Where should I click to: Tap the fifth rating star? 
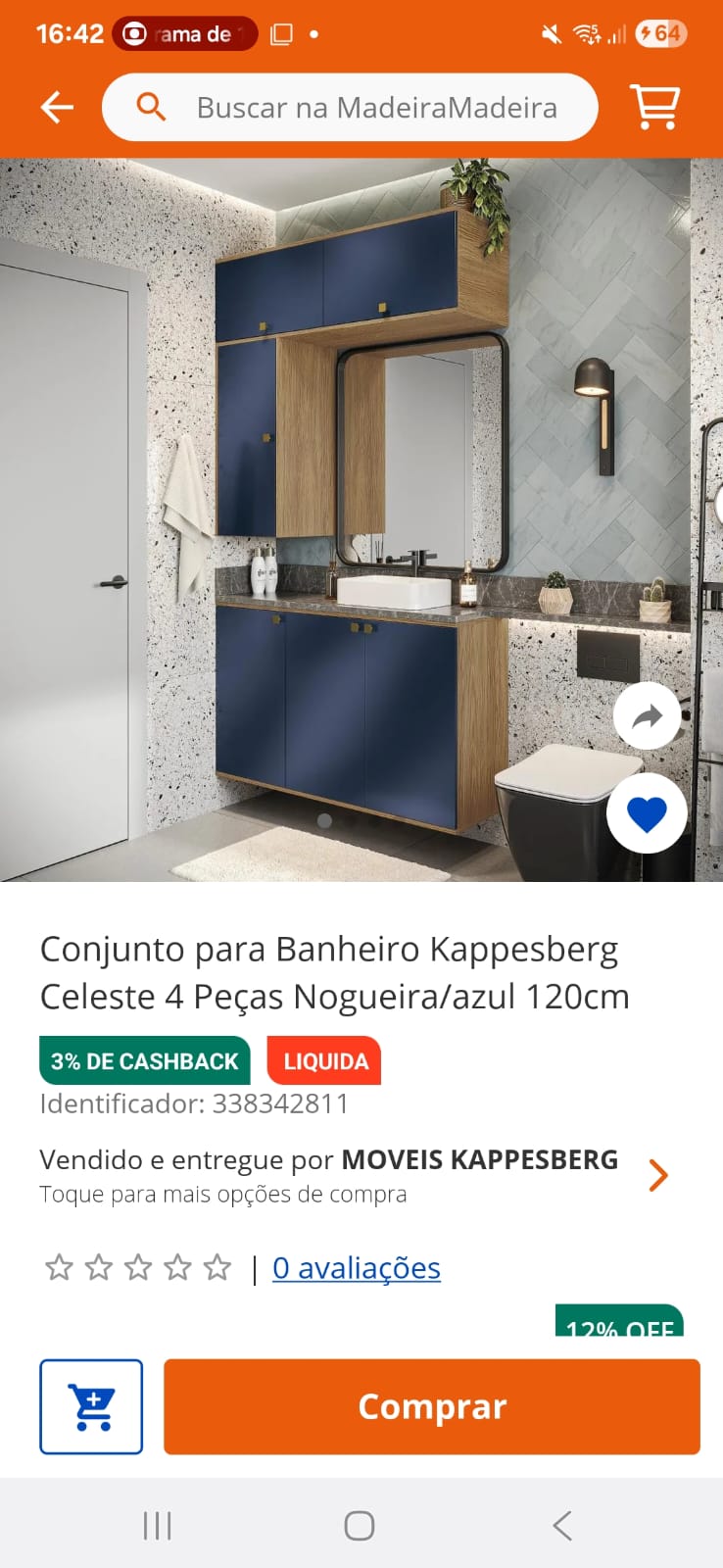pos(217,1267)
